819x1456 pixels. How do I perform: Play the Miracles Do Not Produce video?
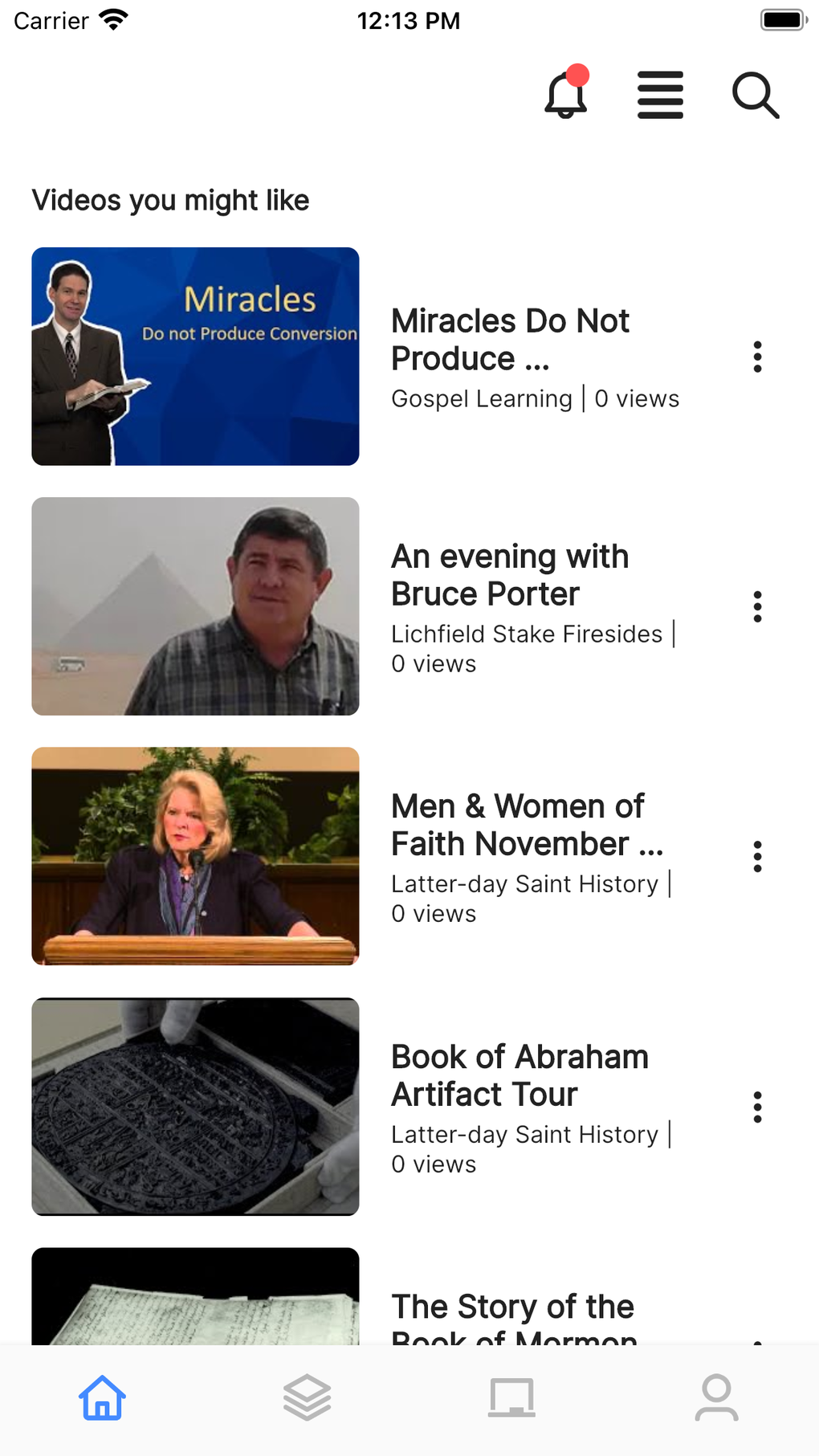coord(195,357)
